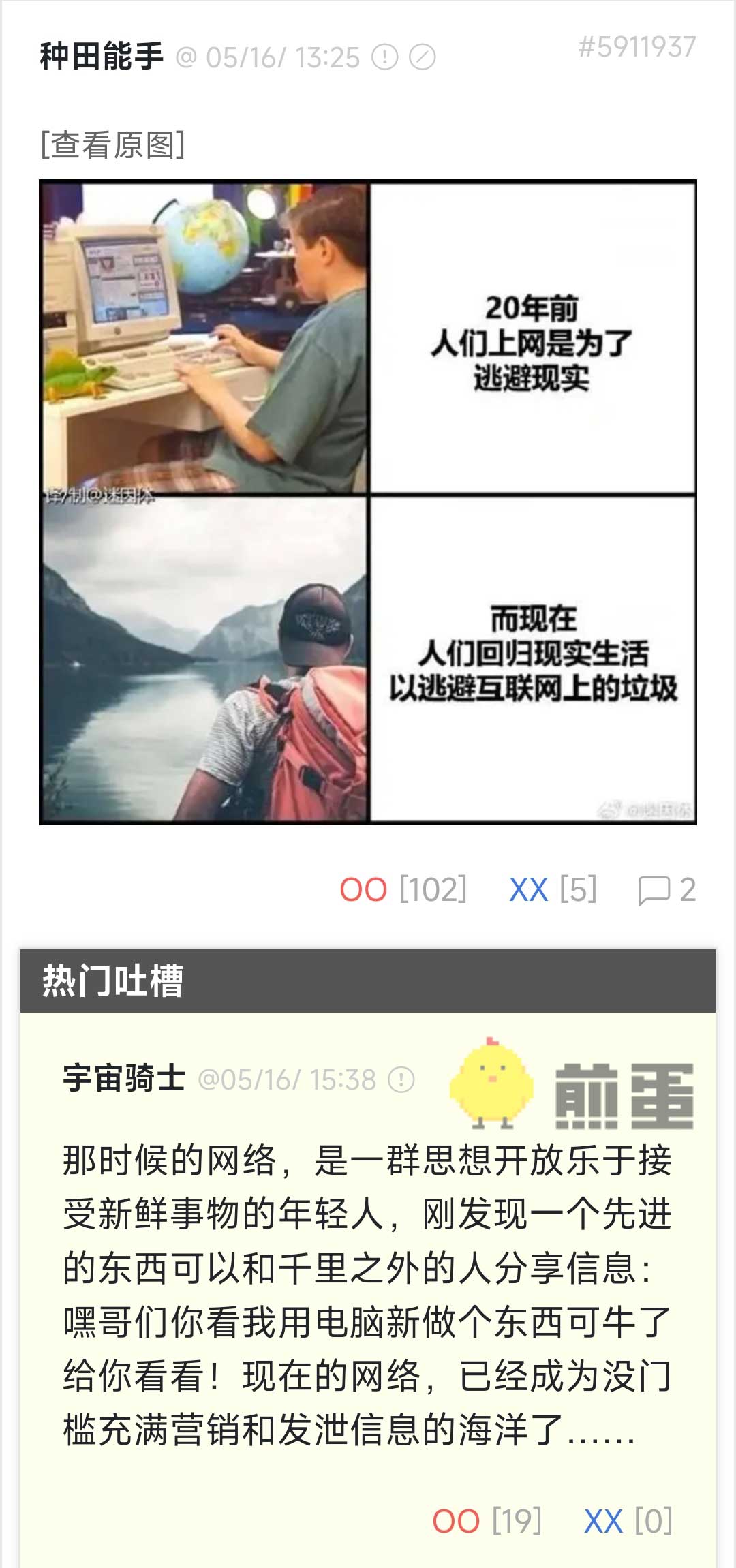
Task: Vote OO on 宇宙骑士's comment
Action: [x=457, y=1521]
